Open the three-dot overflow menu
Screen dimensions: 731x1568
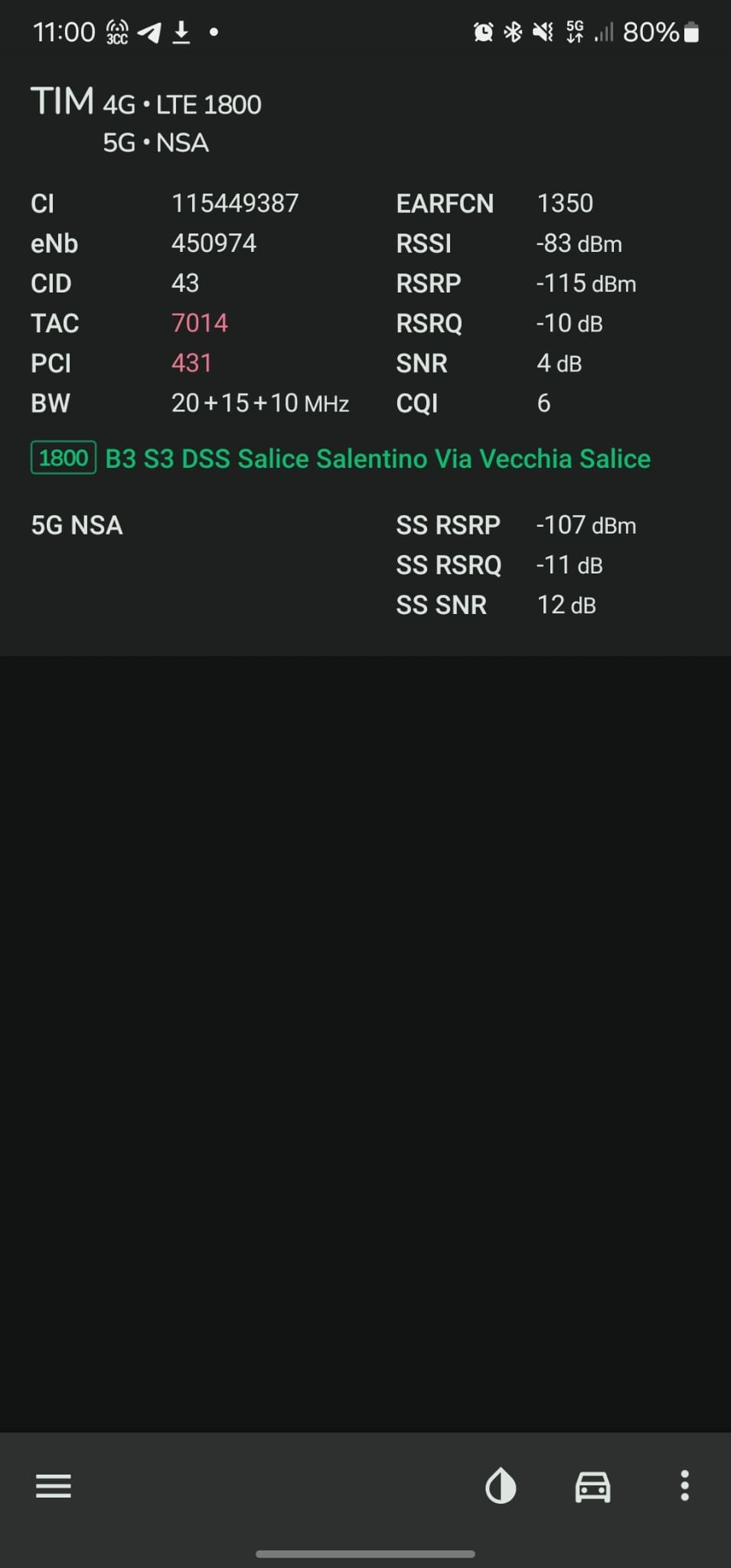[x=684, y=1485]
